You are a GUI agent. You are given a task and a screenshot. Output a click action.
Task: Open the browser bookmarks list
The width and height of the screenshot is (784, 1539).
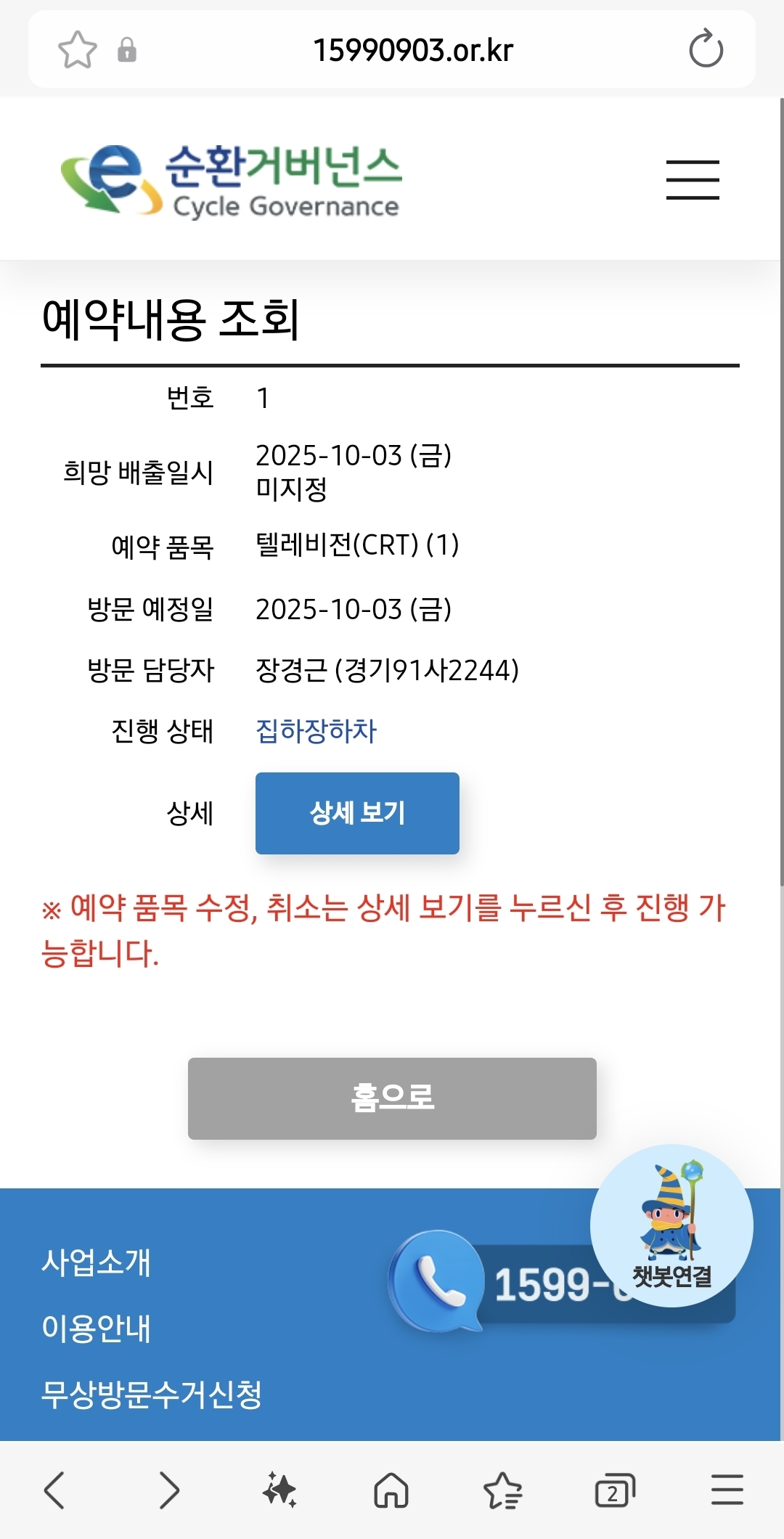(x=502, y=1491)
